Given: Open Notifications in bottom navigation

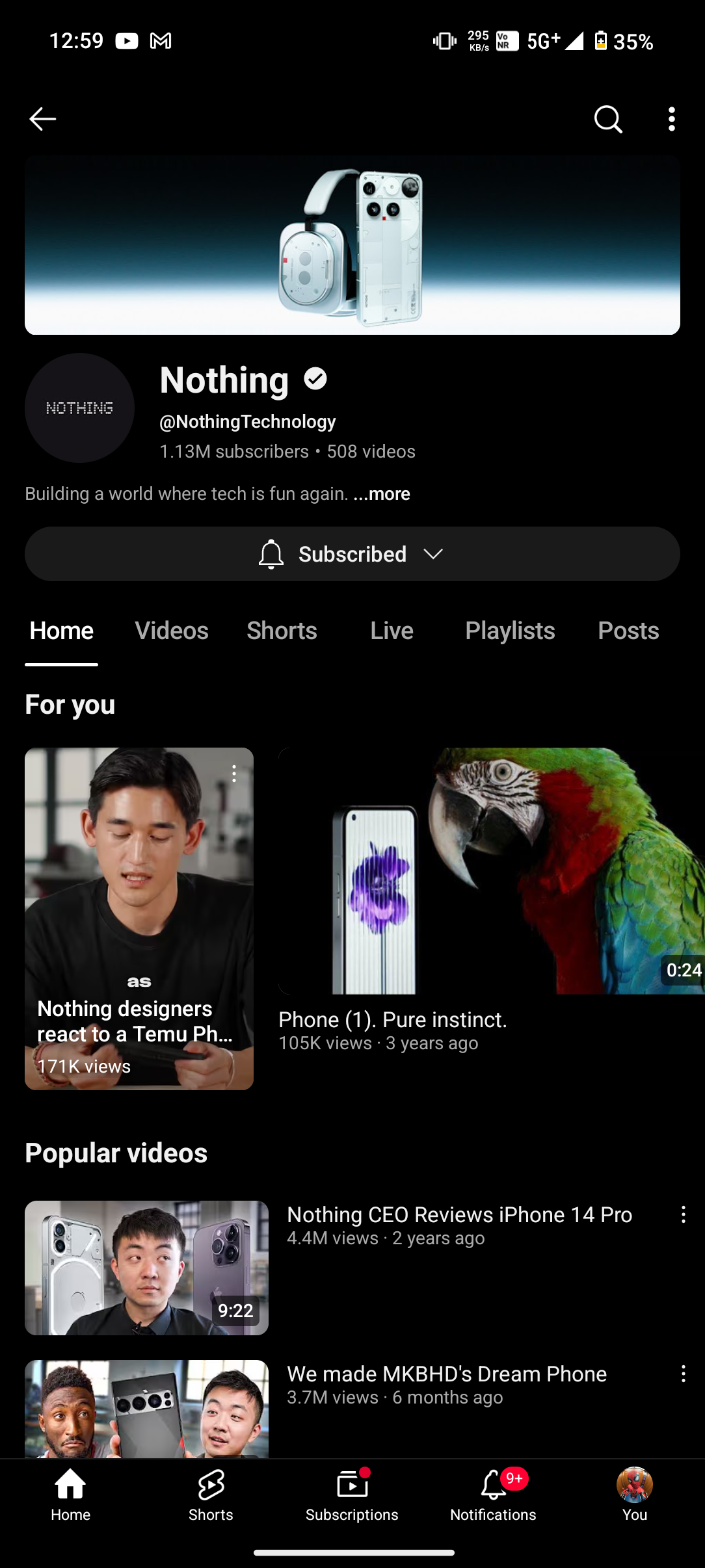Looking at the screenshot, I should point(493,1495).
